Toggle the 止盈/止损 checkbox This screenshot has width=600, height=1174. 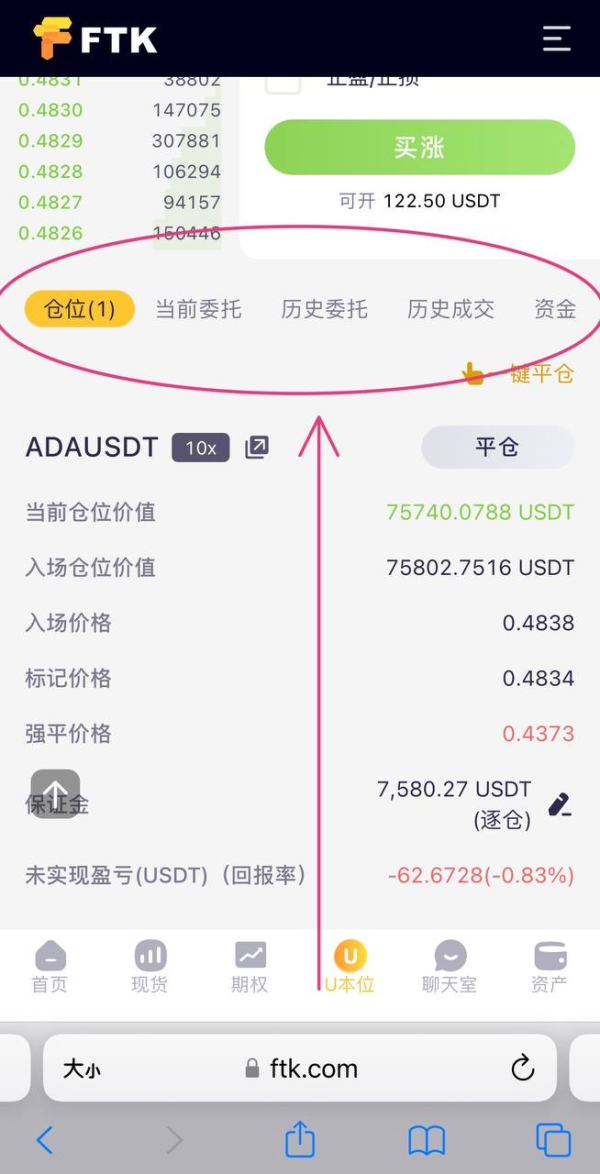pyautogui.click(x=283, y=82)
